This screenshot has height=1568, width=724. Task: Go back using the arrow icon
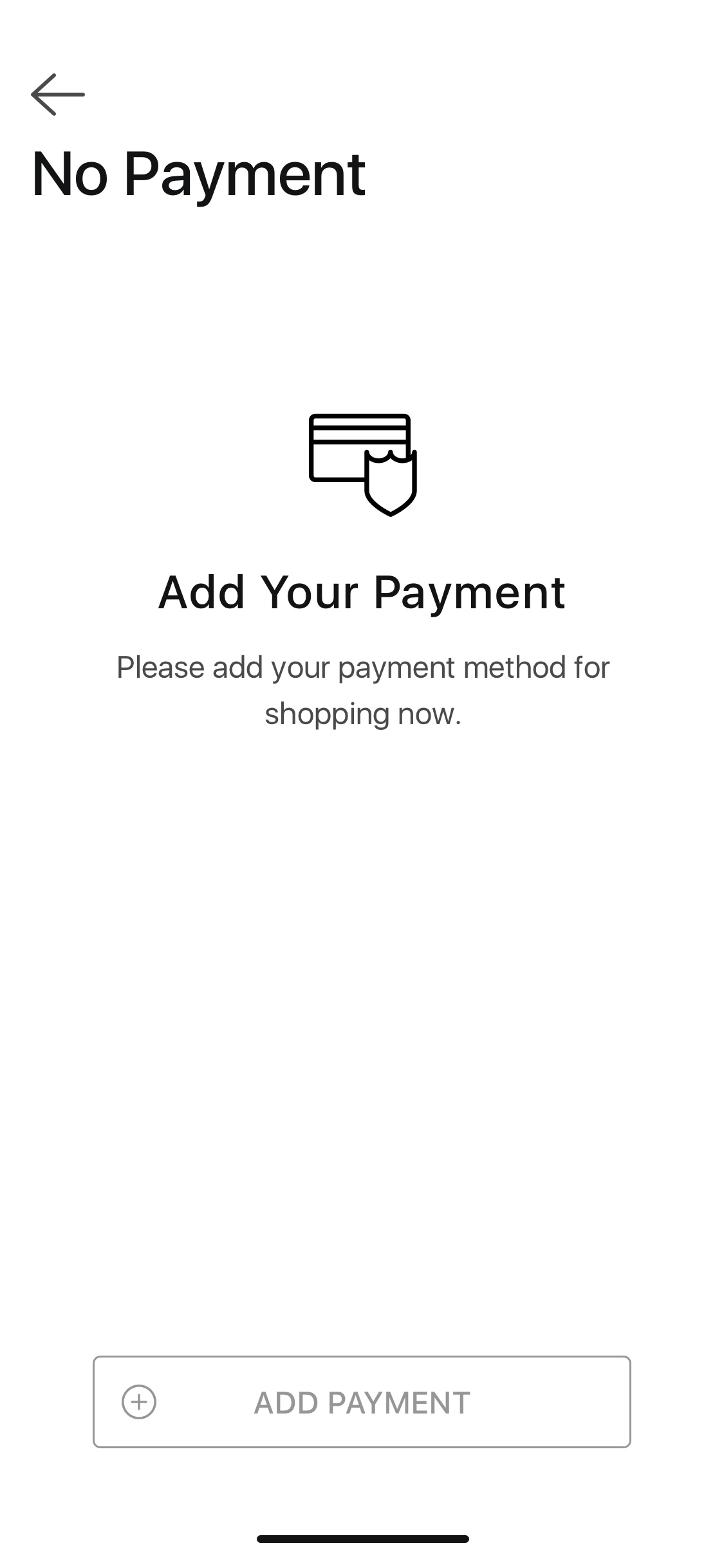pos(58,95)
